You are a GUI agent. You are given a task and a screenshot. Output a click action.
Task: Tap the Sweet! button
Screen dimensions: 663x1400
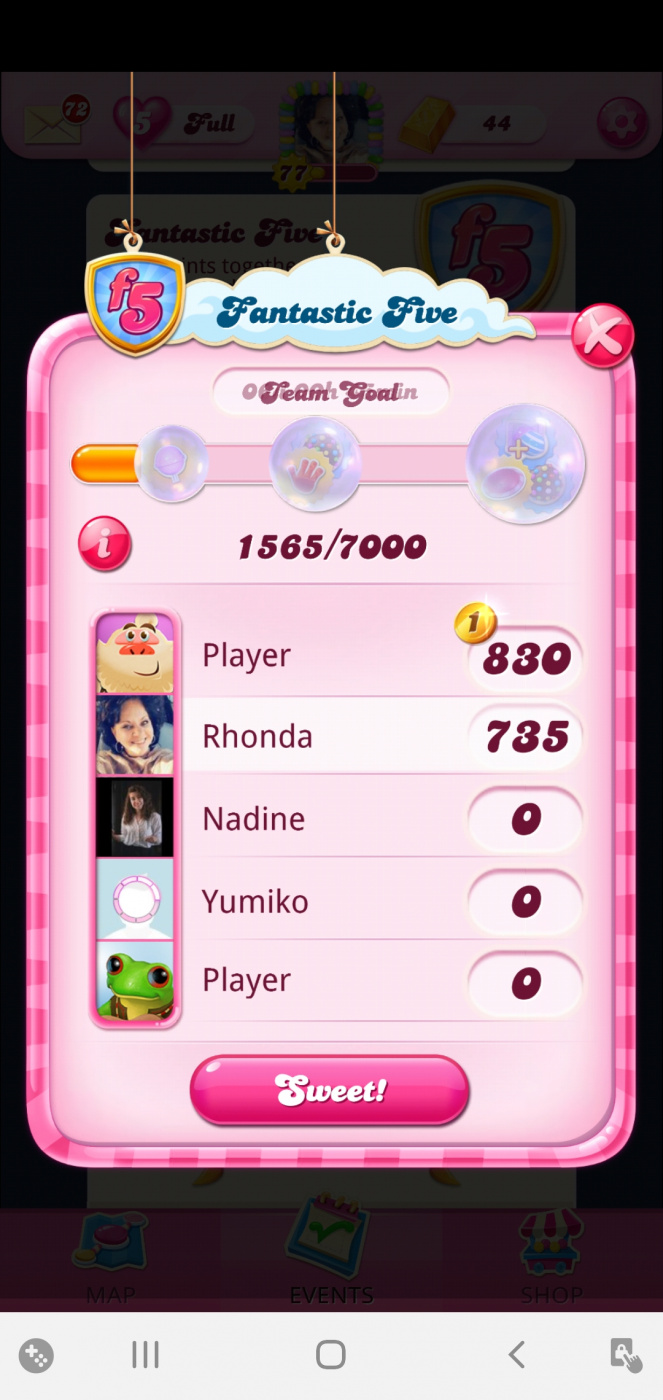pyautogui.click(x=329, y=1089)
